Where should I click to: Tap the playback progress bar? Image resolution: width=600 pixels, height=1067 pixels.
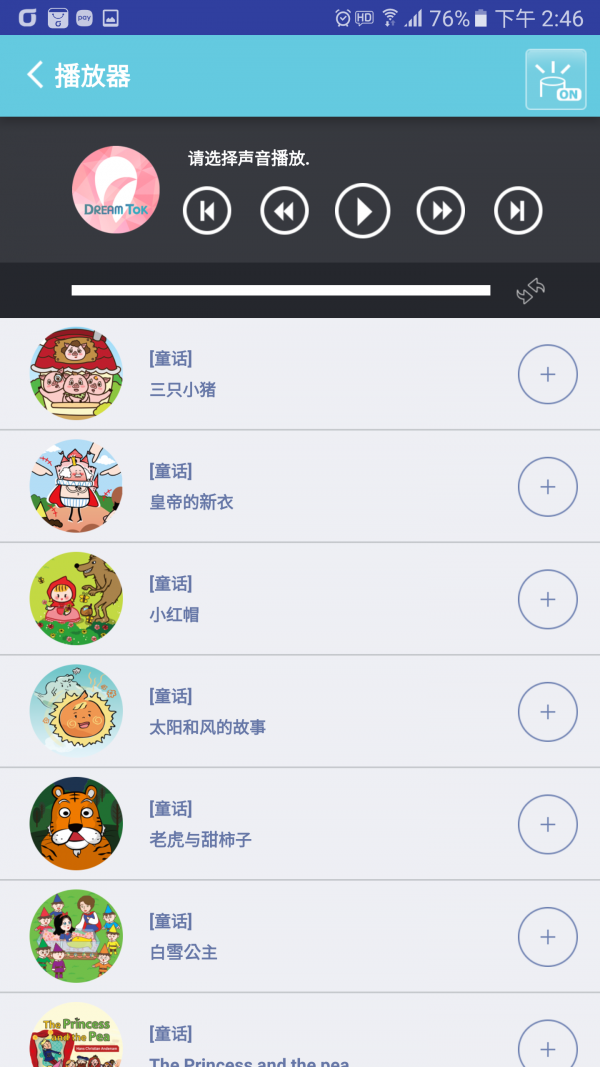coord(281,291)
